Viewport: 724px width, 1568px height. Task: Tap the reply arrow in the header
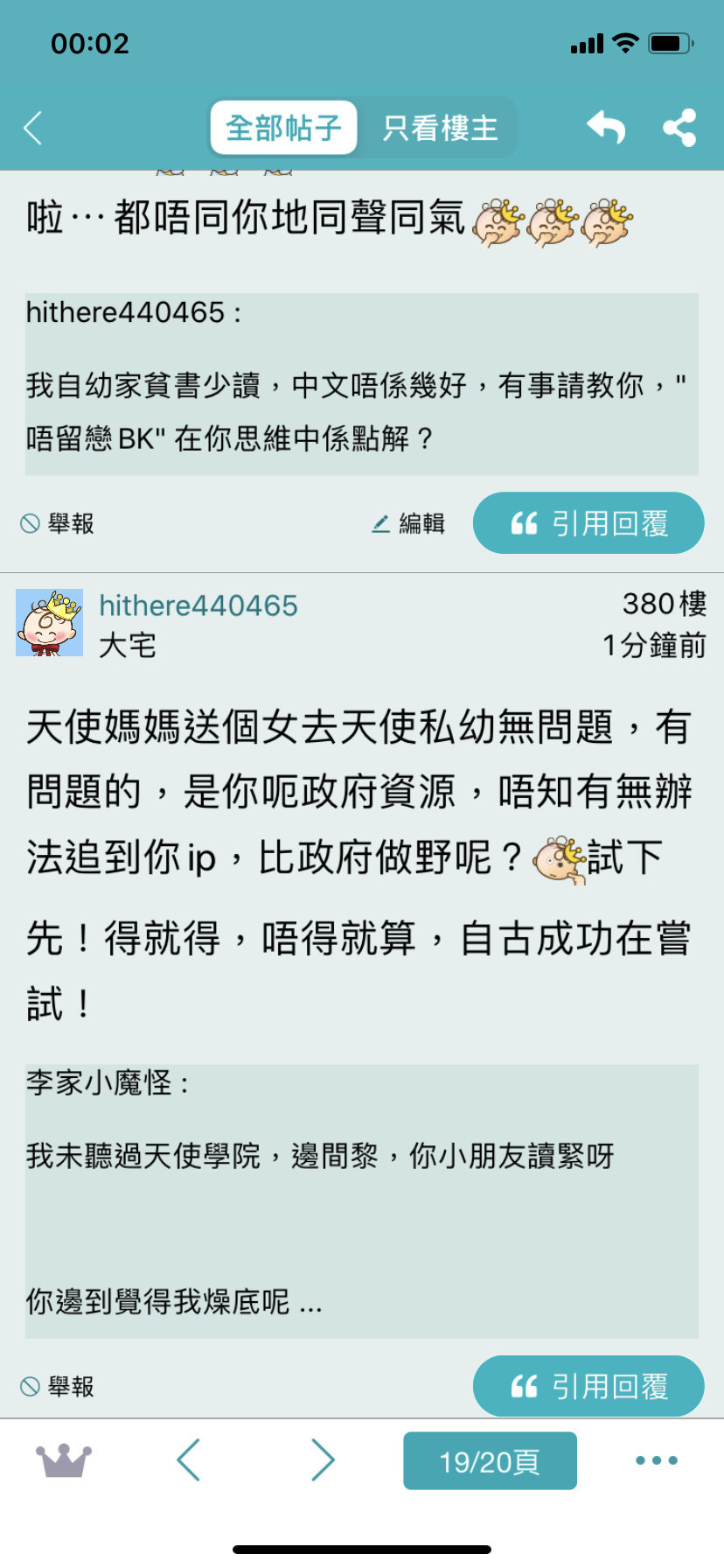605,128
